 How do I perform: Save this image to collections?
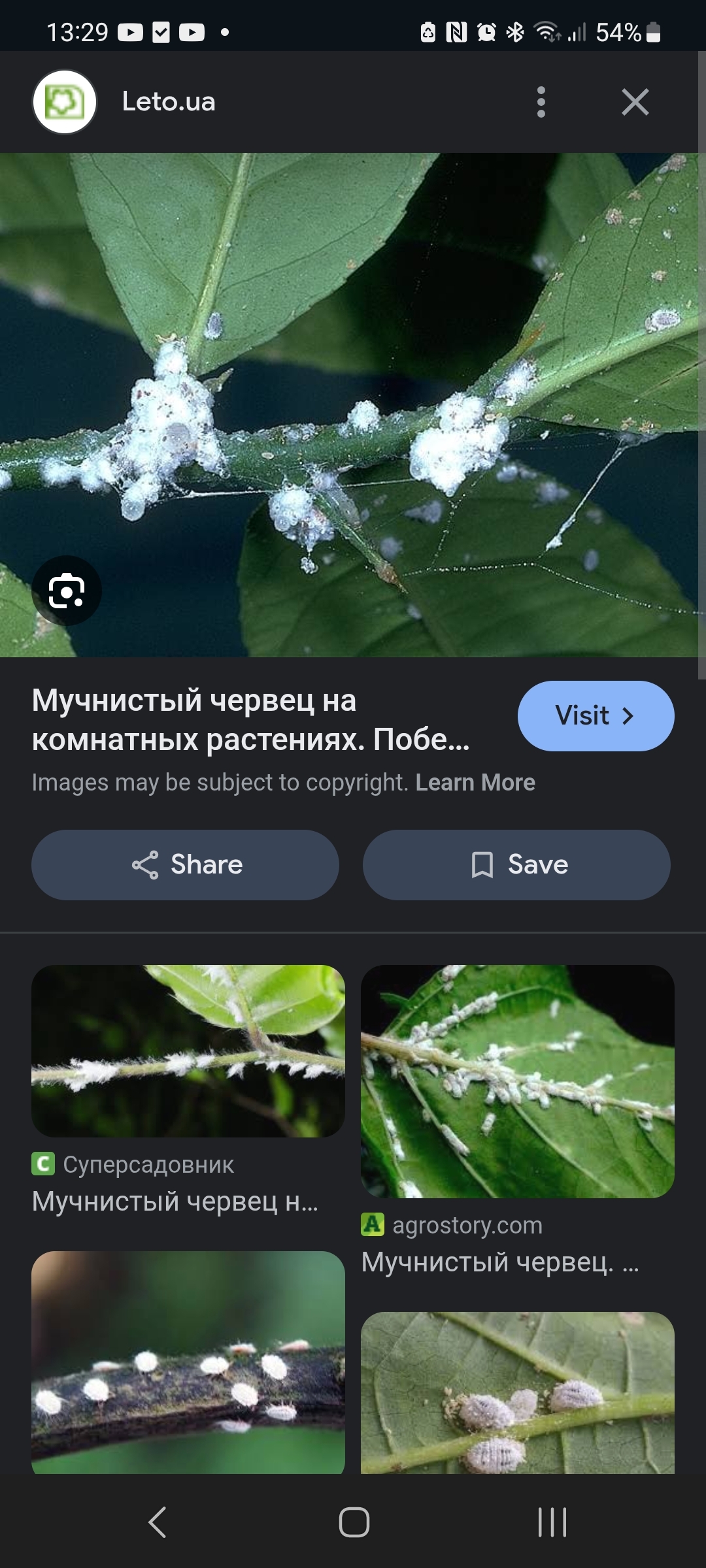tap(516, 865)
